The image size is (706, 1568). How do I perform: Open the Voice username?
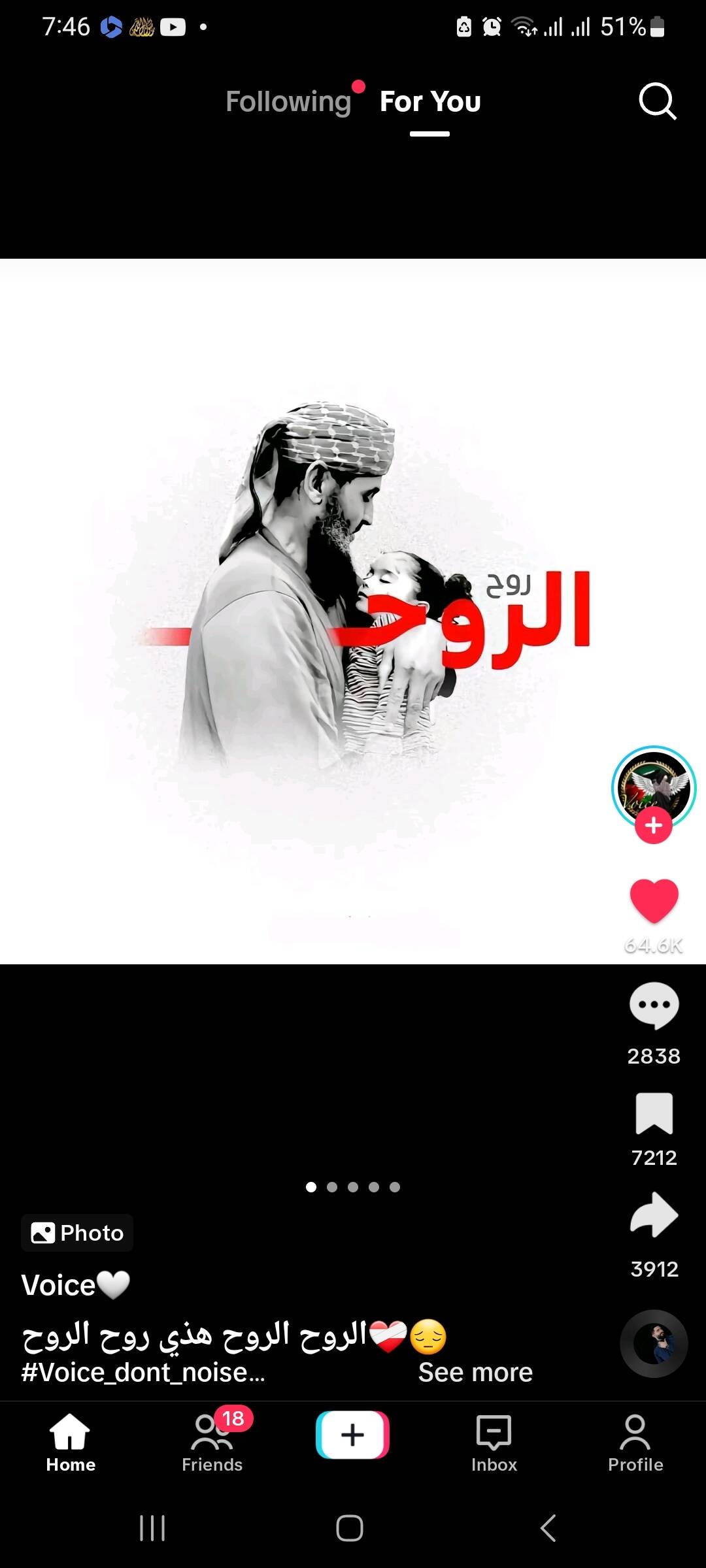tap(59, 1286)
